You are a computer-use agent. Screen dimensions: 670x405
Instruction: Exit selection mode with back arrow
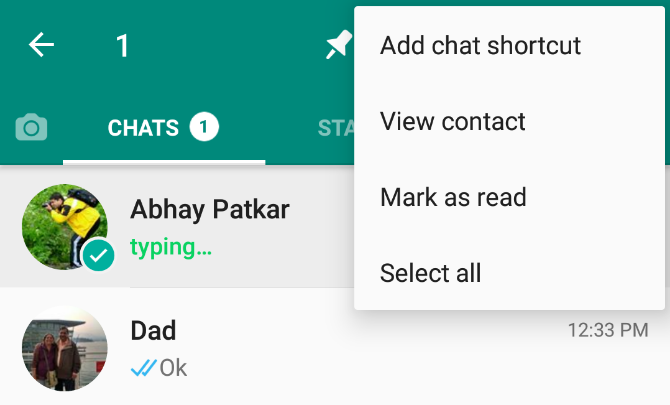pyautogui.click(x=41, y=45)
